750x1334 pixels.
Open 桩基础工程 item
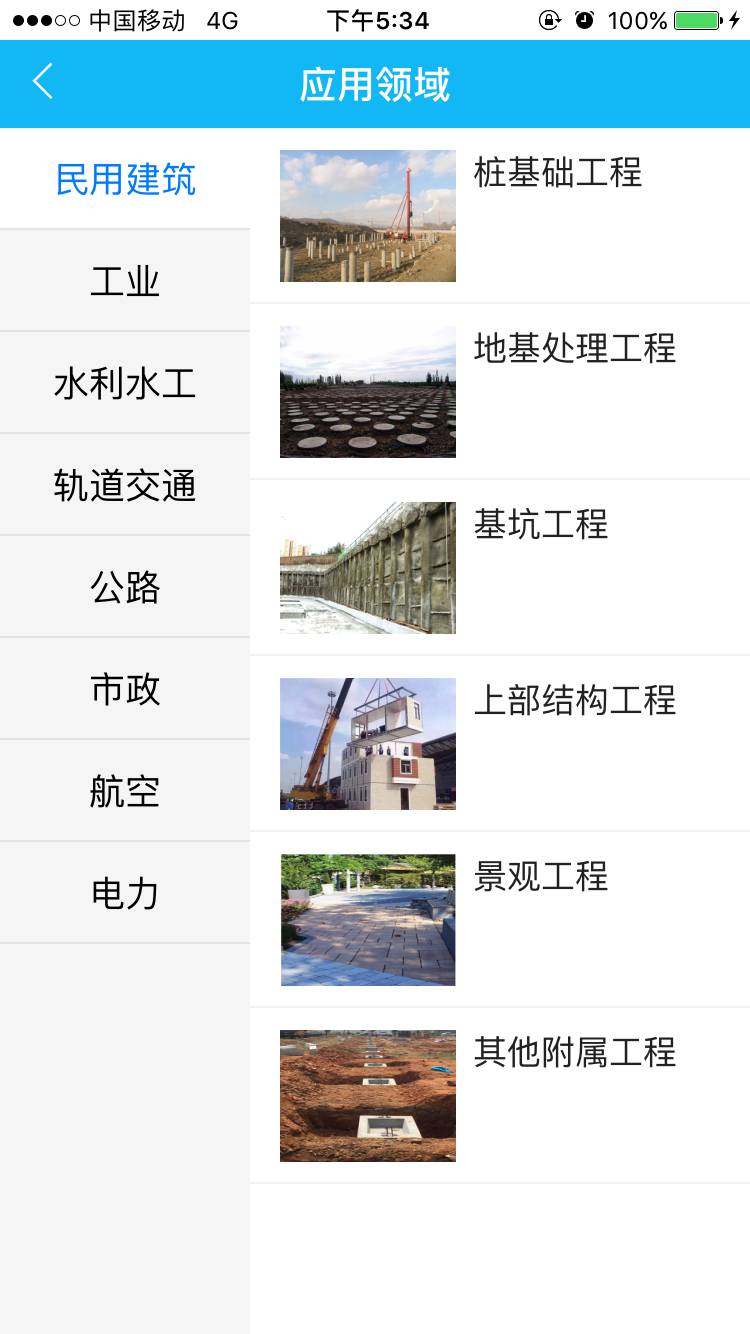pos(500,216)
